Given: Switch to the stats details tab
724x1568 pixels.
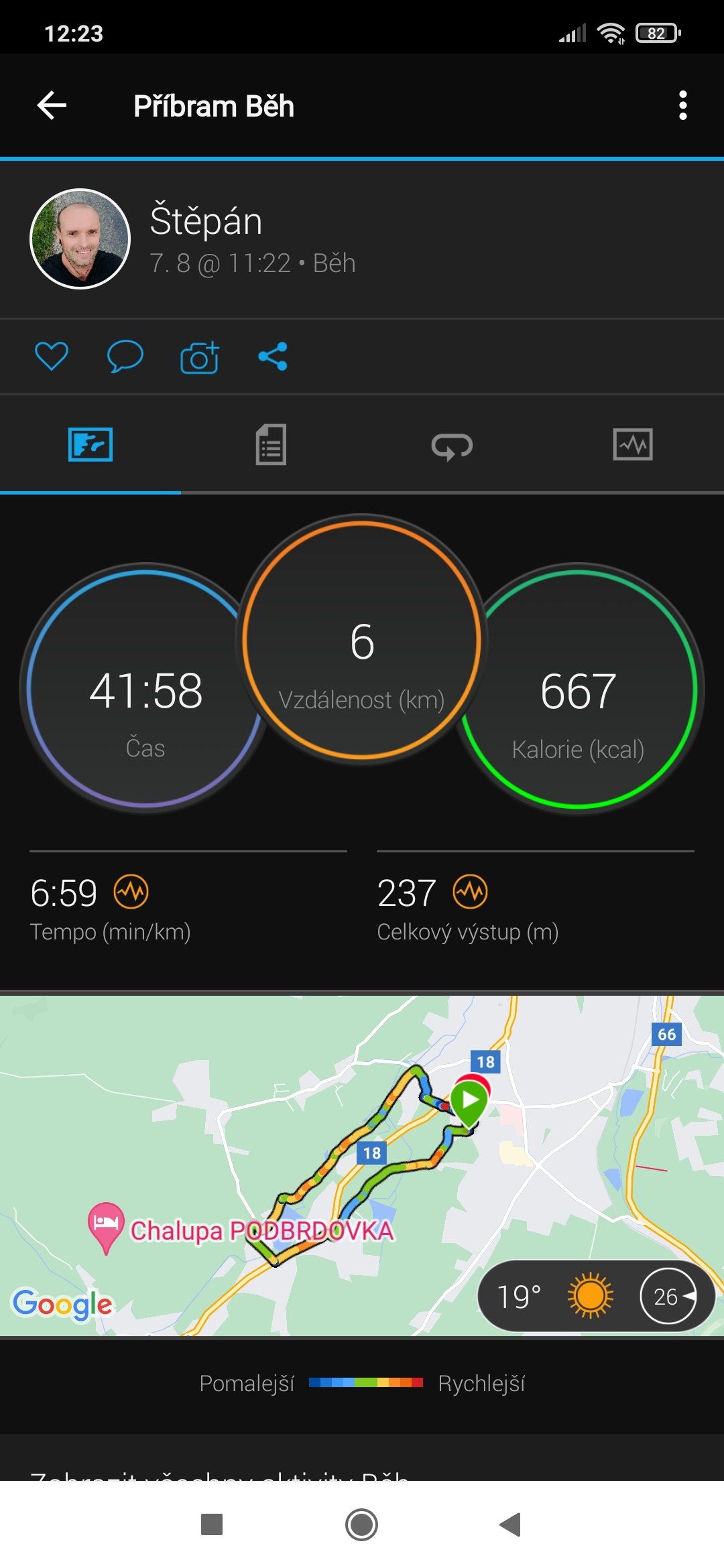Looking at the screenshot, I should (271, 444).
